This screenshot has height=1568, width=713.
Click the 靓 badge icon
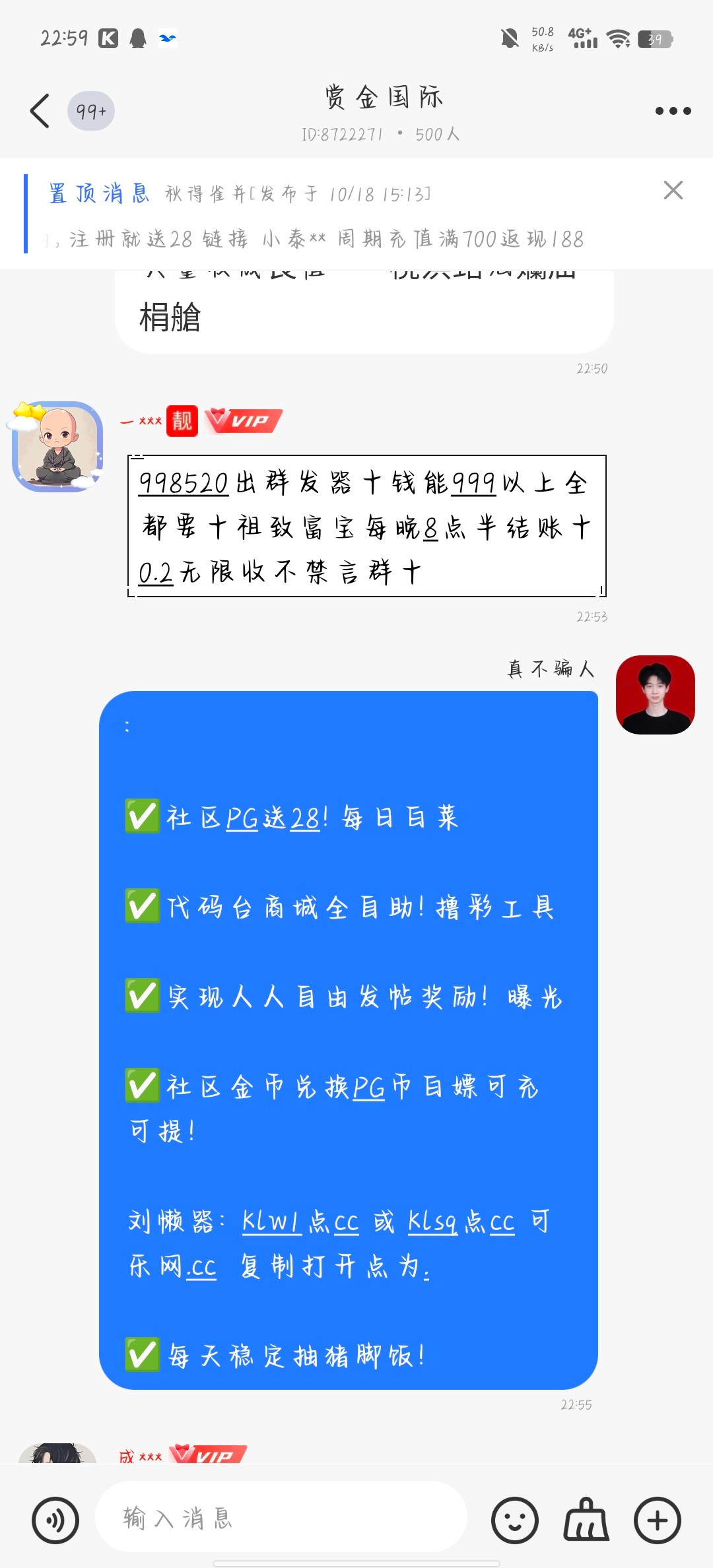point(182,420)
